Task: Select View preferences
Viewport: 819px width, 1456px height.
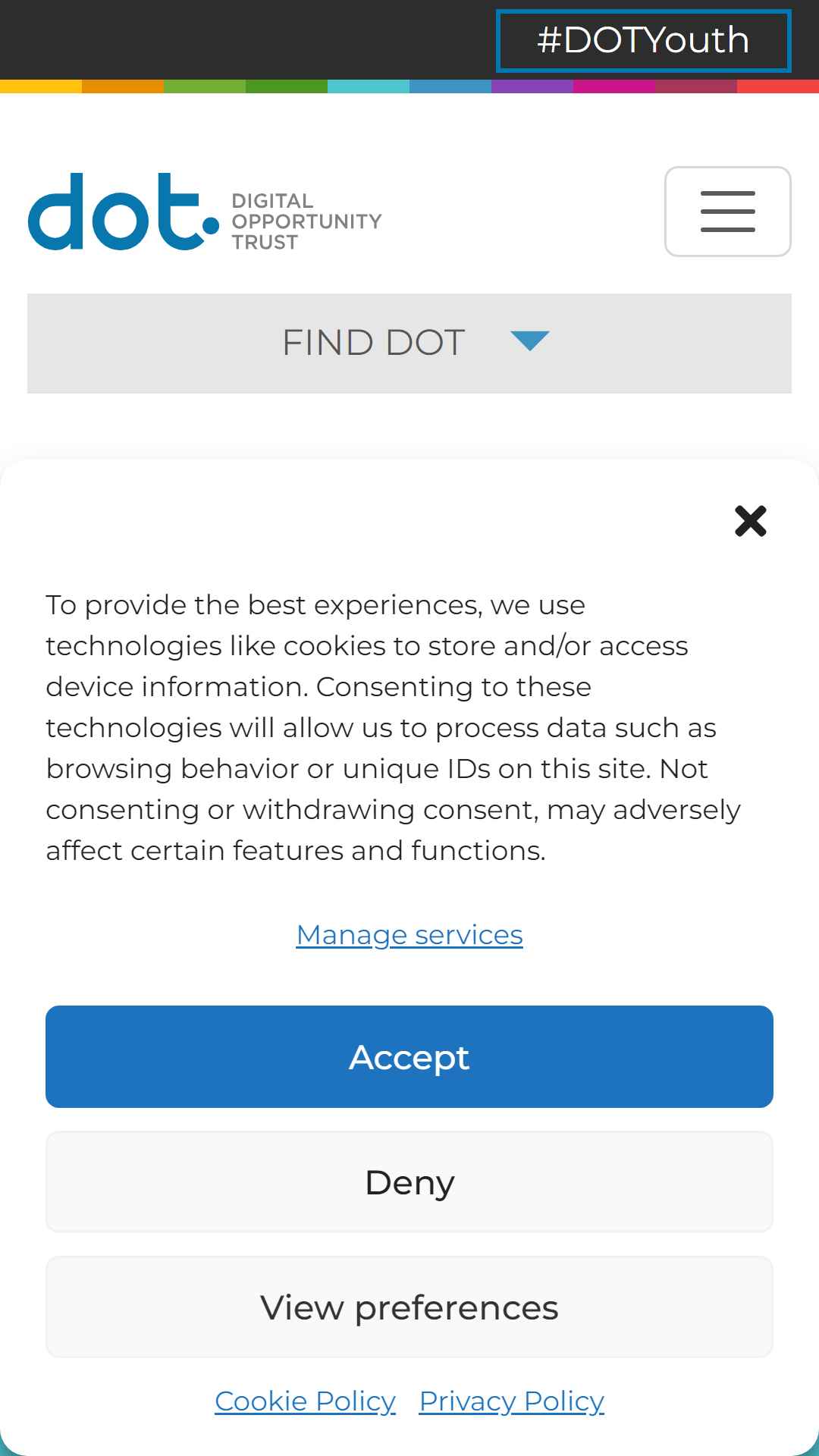Action: point(409,1307)
